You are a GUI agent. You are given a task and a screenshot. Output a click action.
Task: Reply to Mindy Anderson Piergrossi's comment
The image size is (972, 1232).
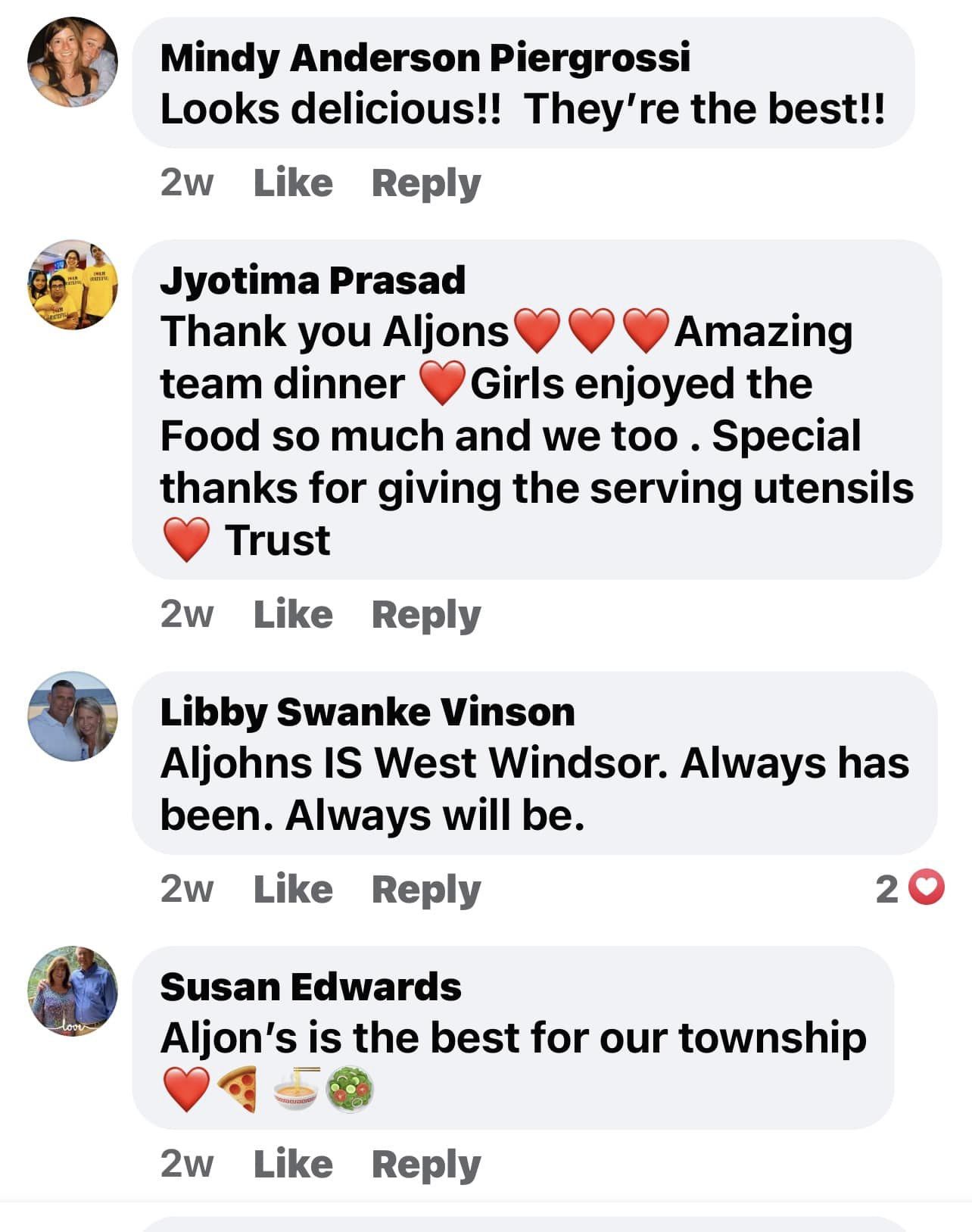[x=425, y=183]
